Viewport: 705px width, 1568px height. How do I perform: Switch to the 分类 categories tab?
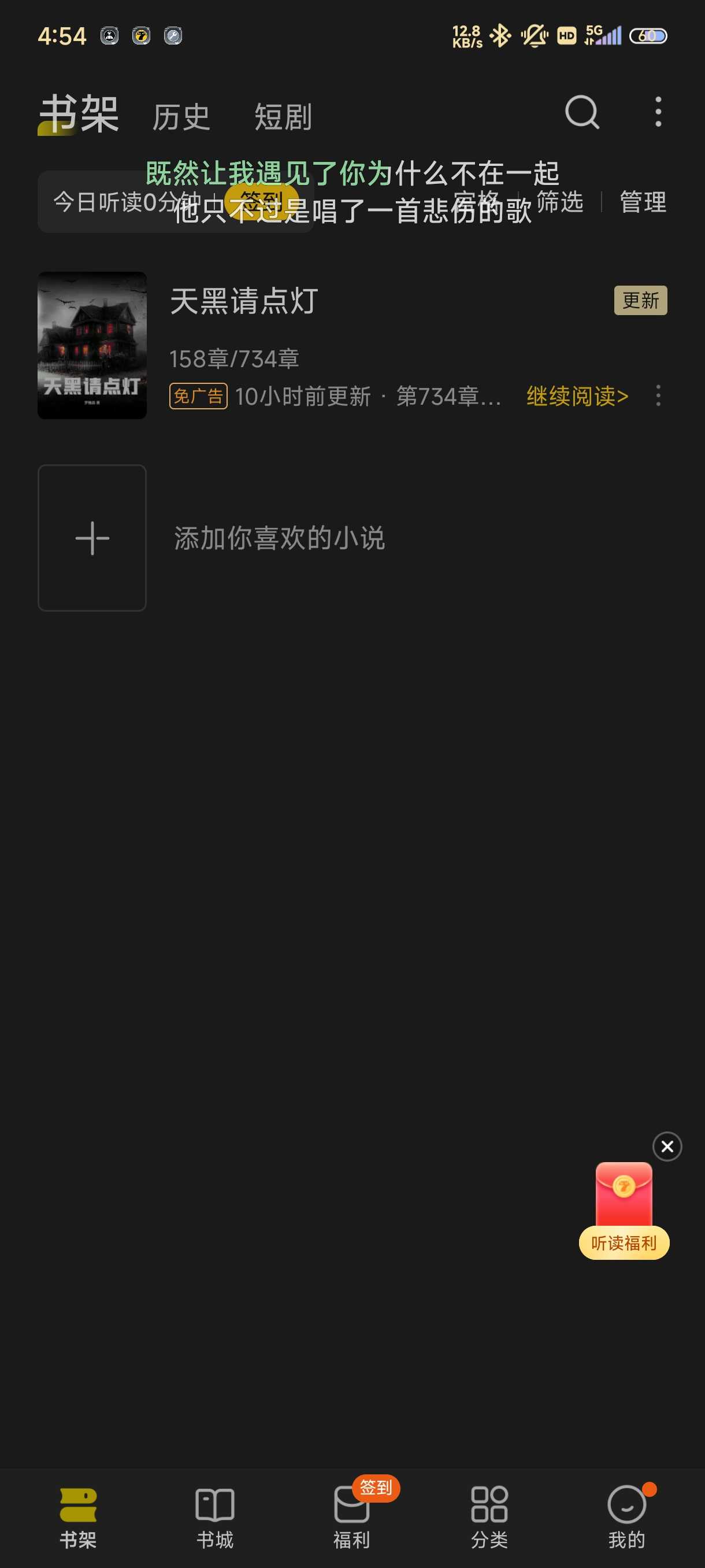pyautogui.click(x=489, y=1515)
